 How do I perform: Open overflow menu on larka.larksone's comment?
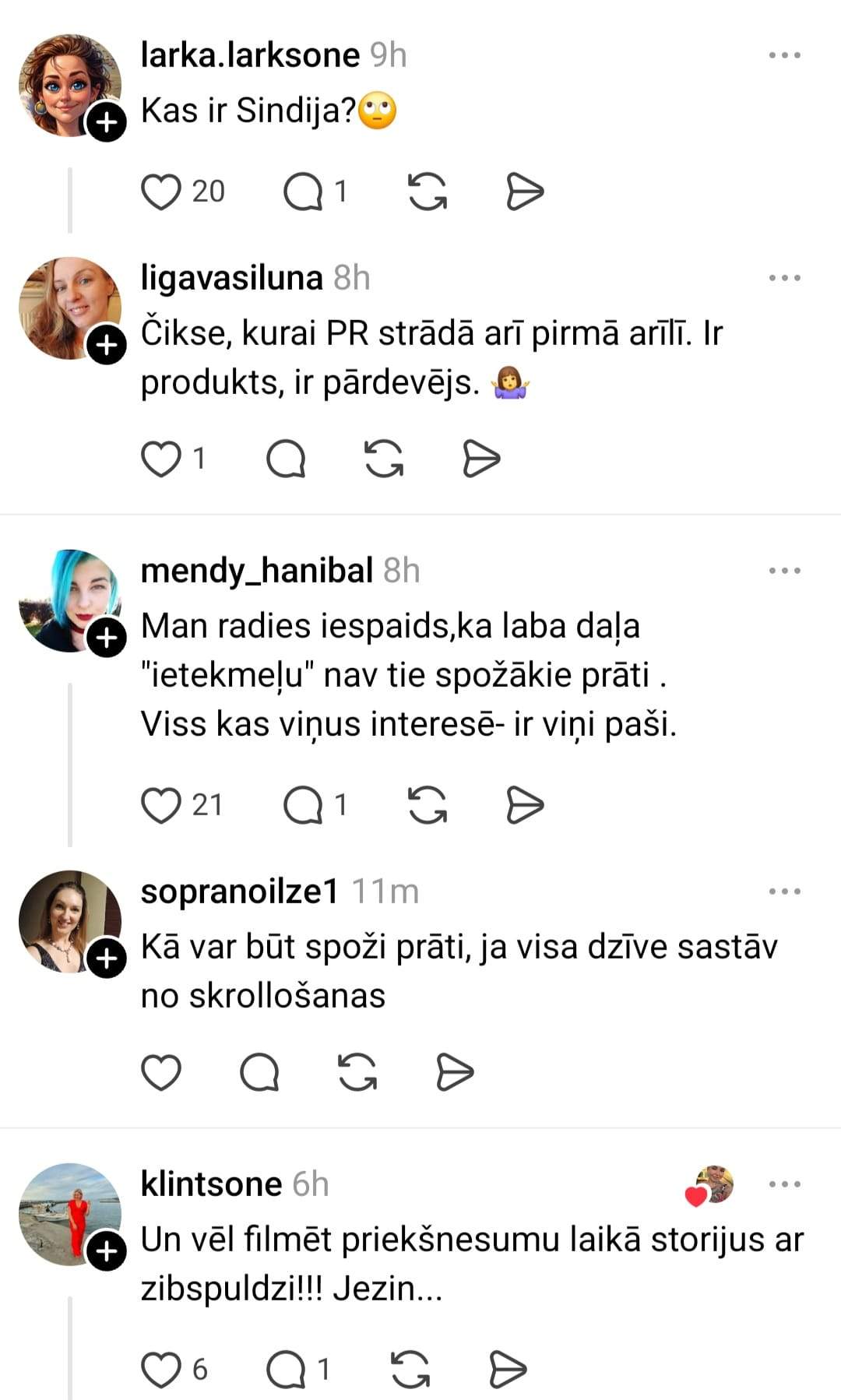784,55
